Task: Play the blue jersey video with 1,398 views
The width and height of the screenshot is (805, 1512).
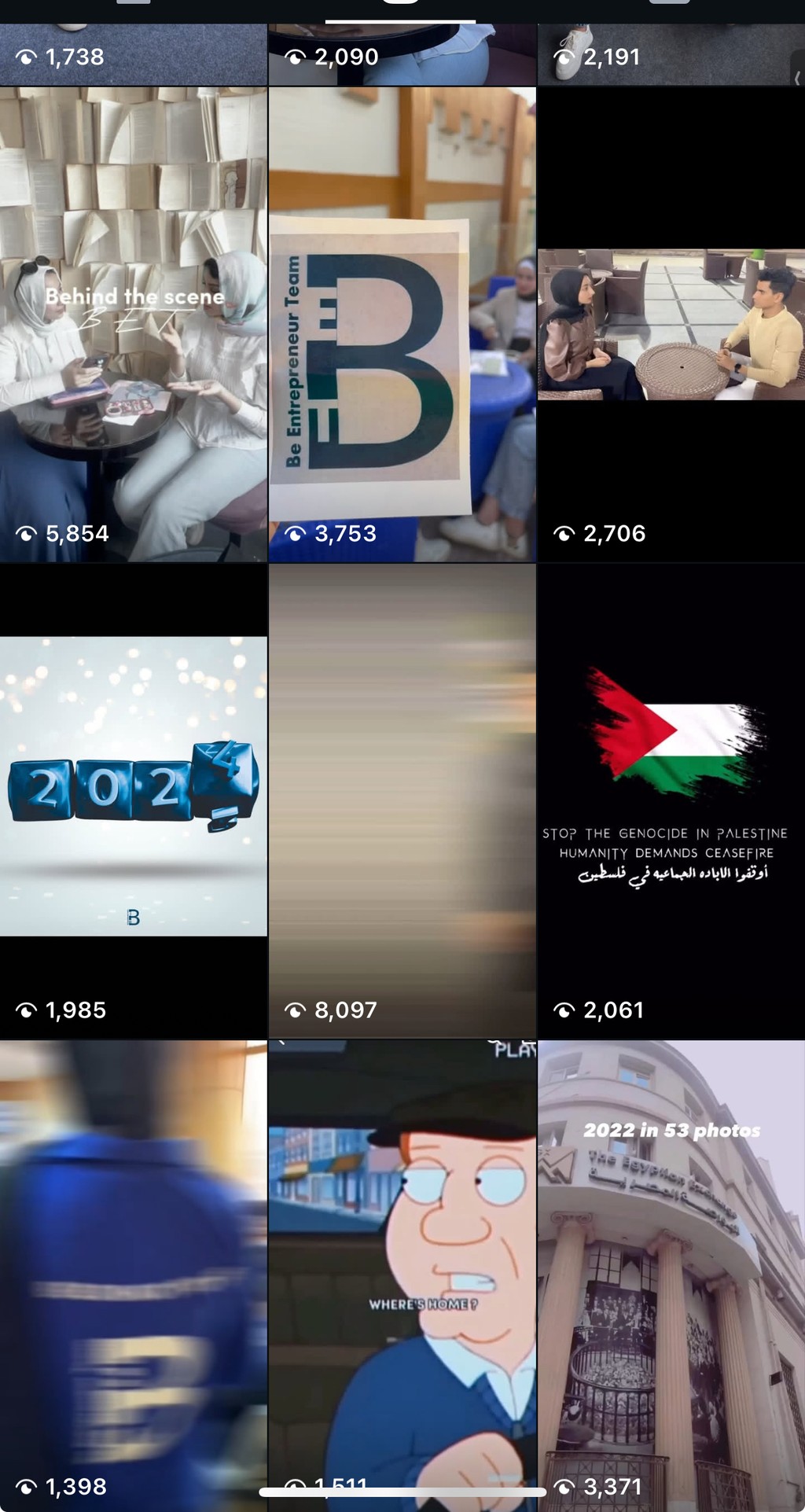Action: (x=134, y=1274)
